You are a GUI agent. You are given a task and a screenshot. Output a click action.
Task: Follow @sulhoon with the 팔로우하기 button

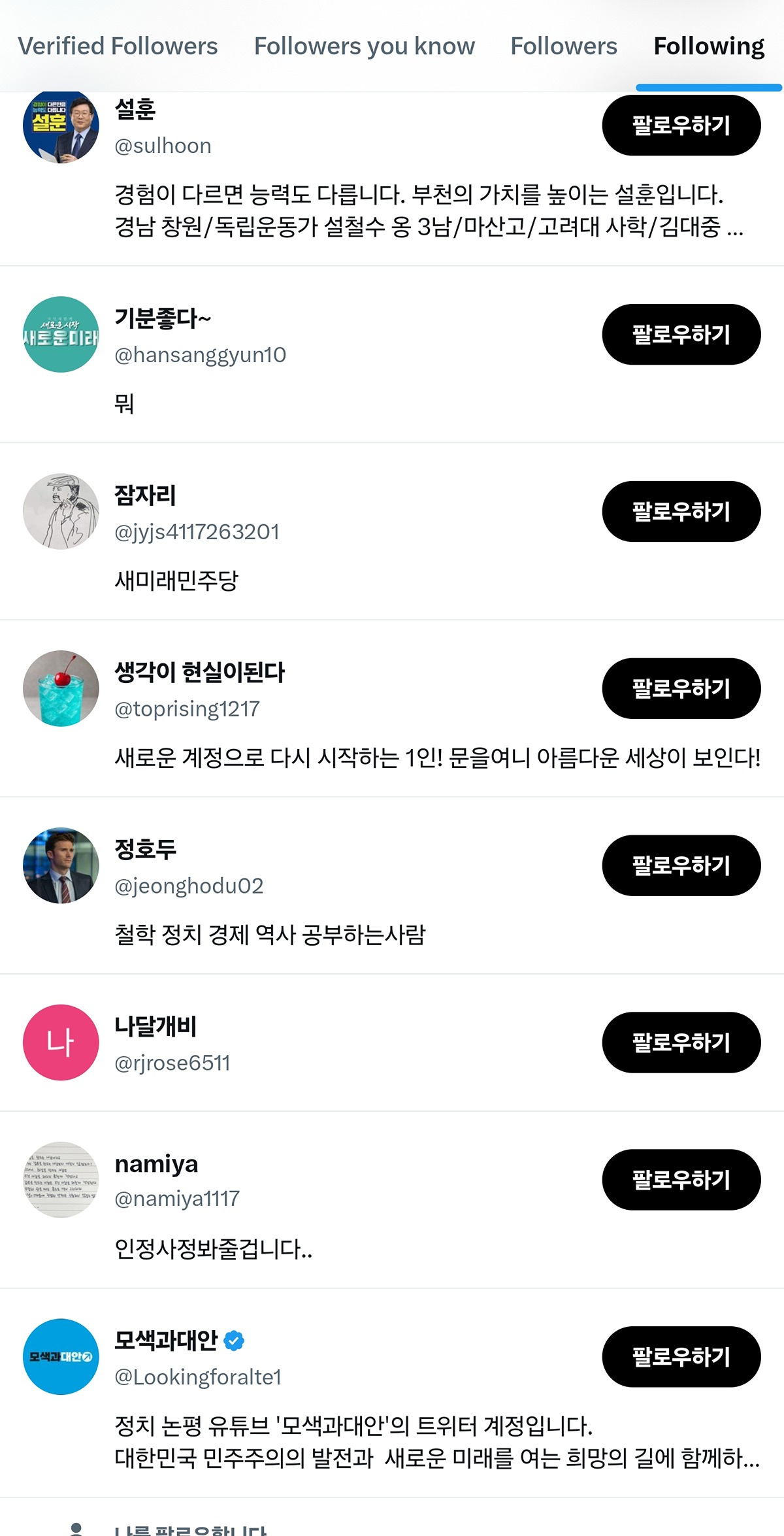[681, 125]
